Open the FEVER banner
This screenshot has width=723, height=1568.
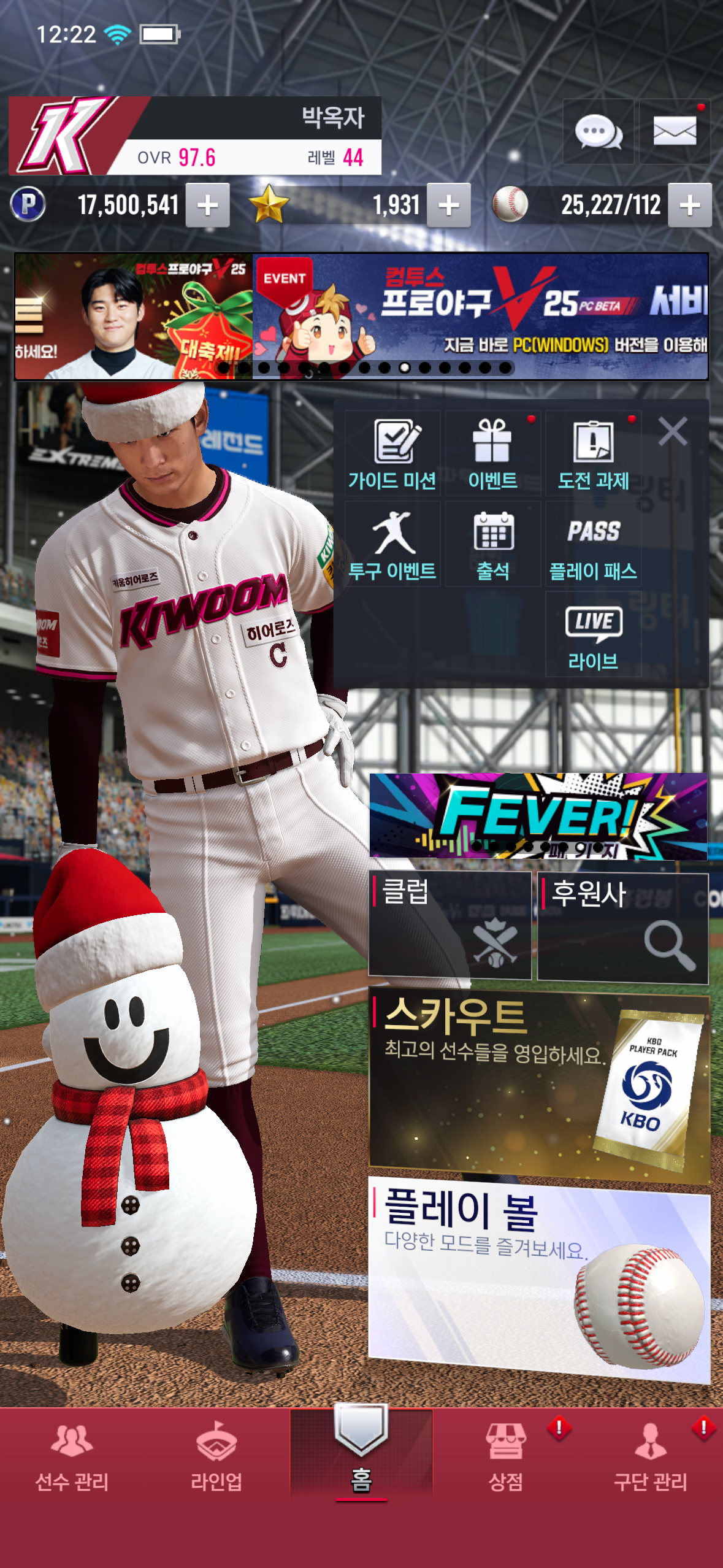[538, 816]
